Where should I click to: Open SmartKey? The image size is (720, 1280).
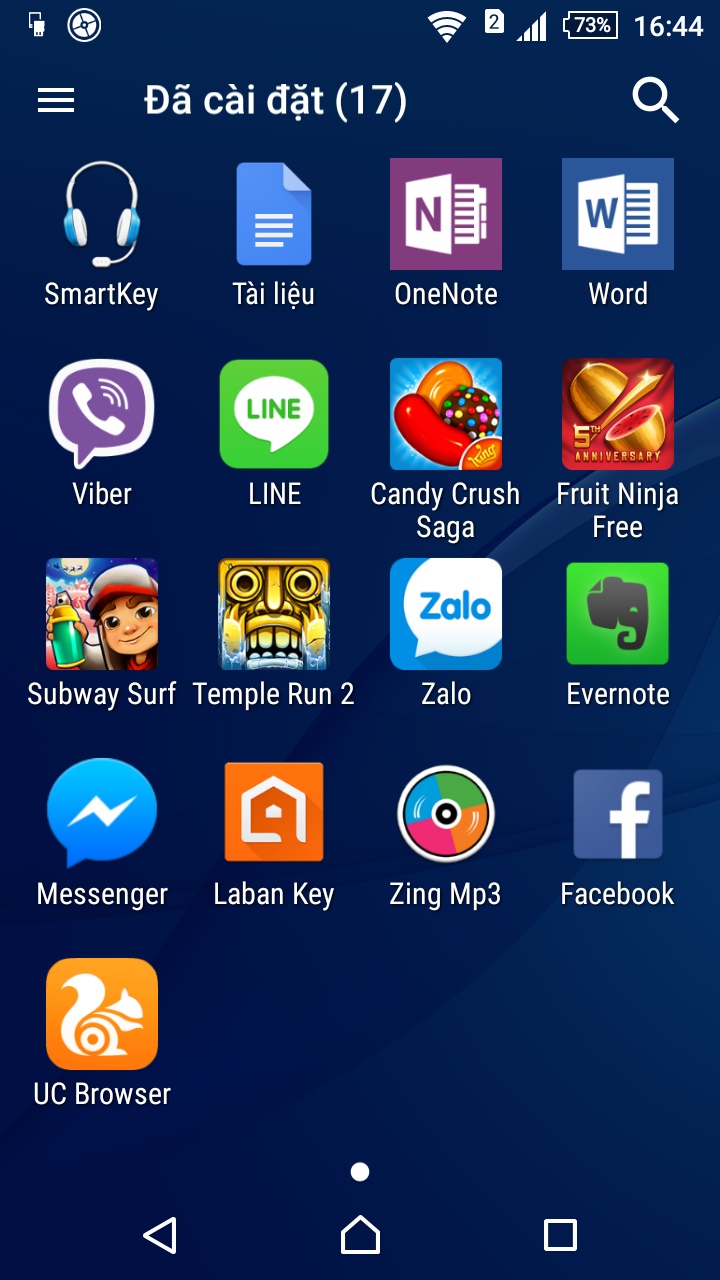[x=101, y=213]
